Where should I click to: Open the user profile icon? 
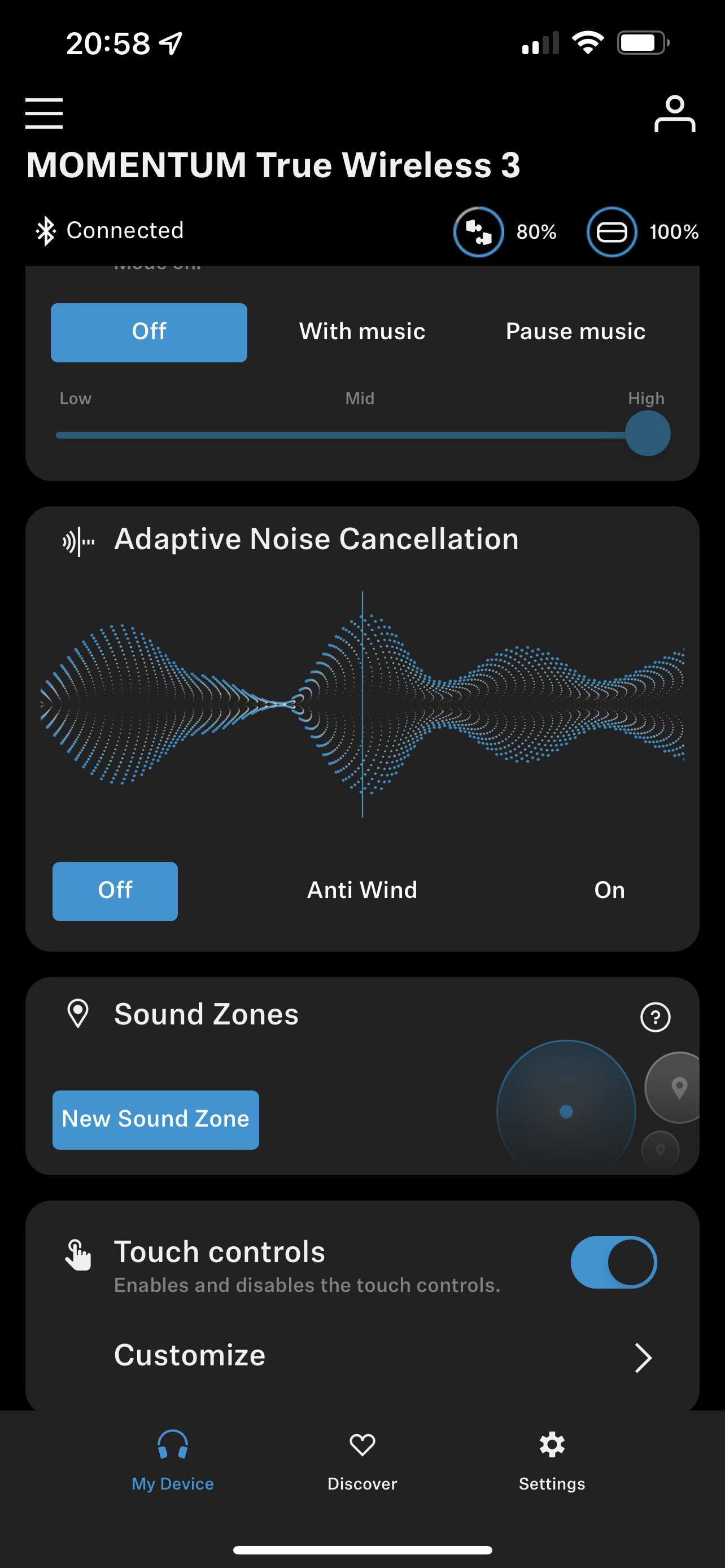point(675,113)
